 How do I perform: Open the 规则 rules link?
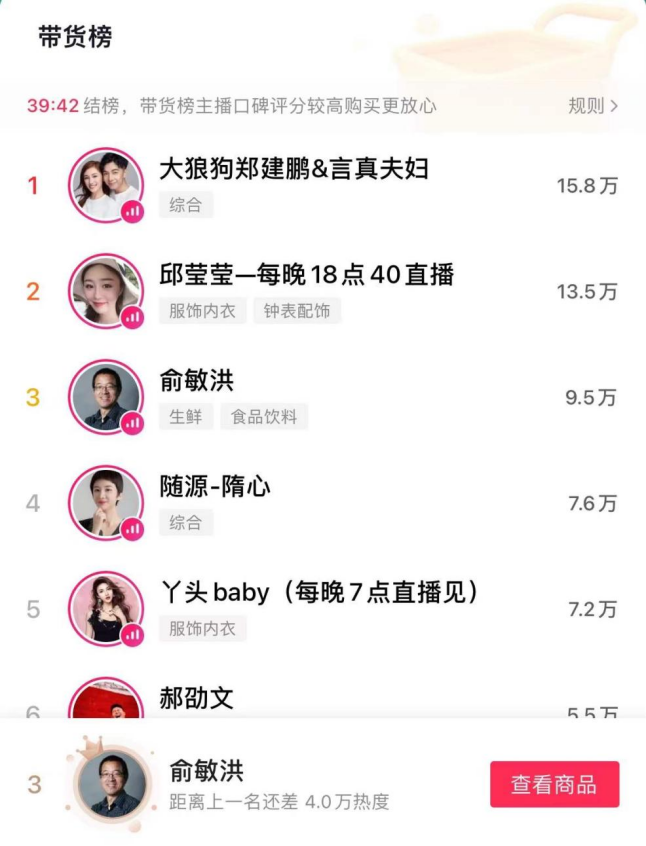[x=592, y=106]
